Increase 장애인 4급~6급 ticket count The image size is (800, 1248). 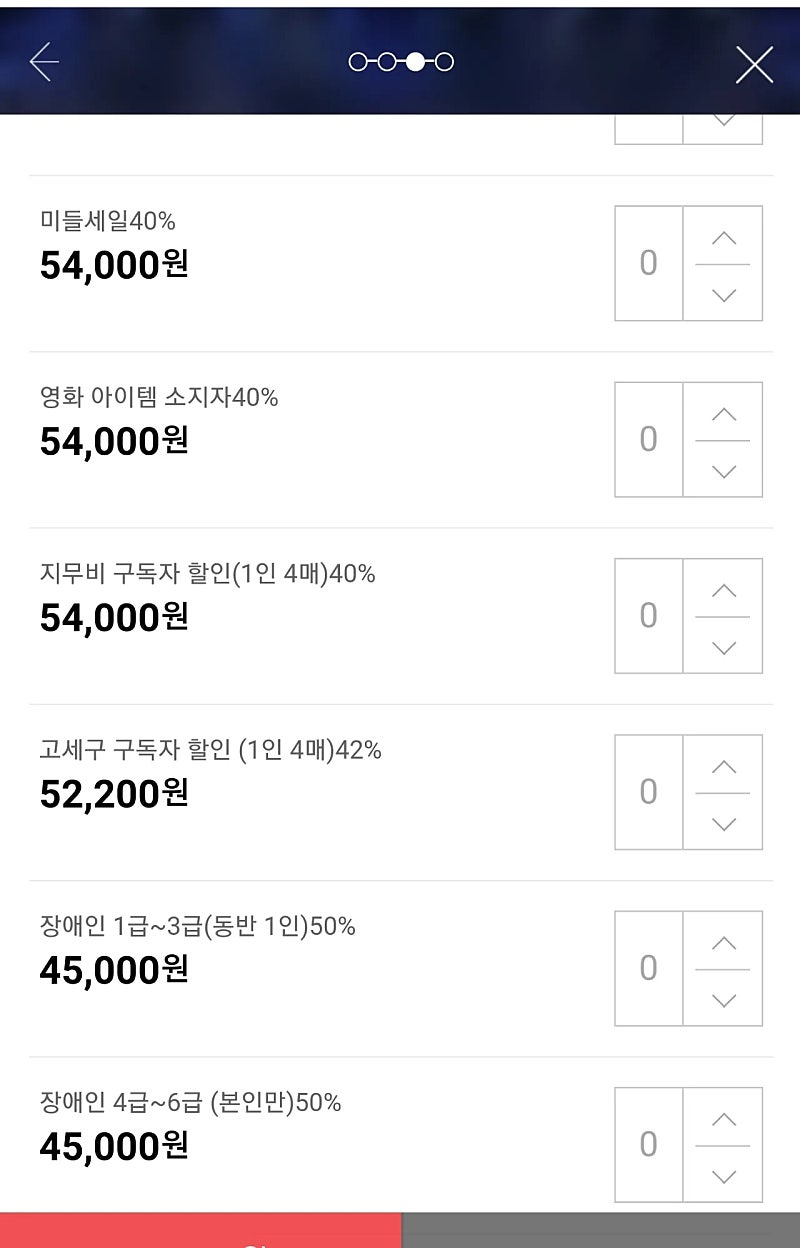pos(723,1118)
